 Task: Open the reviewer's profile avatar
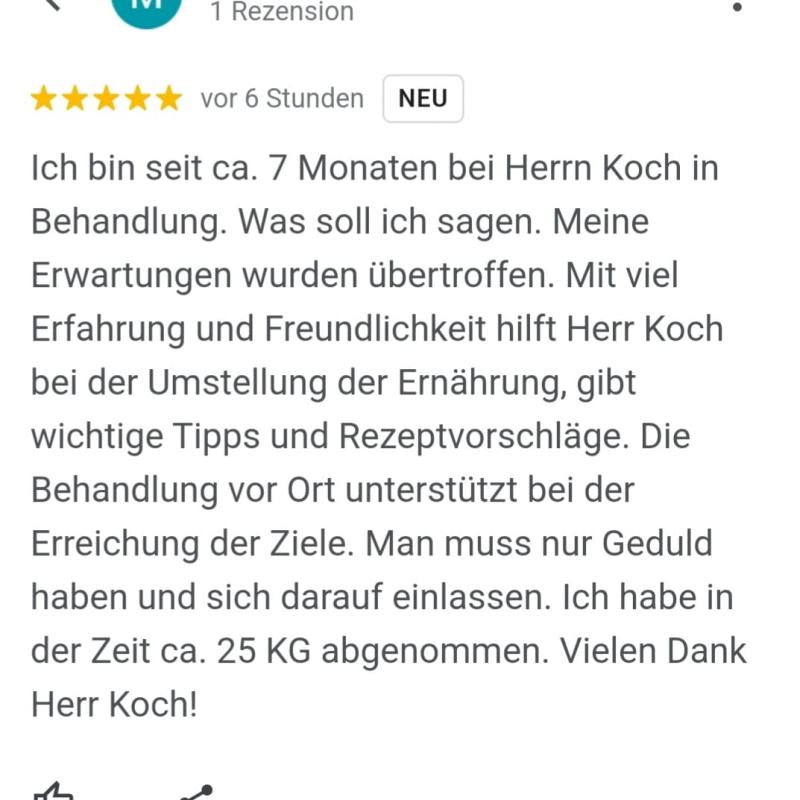point(147,8)
